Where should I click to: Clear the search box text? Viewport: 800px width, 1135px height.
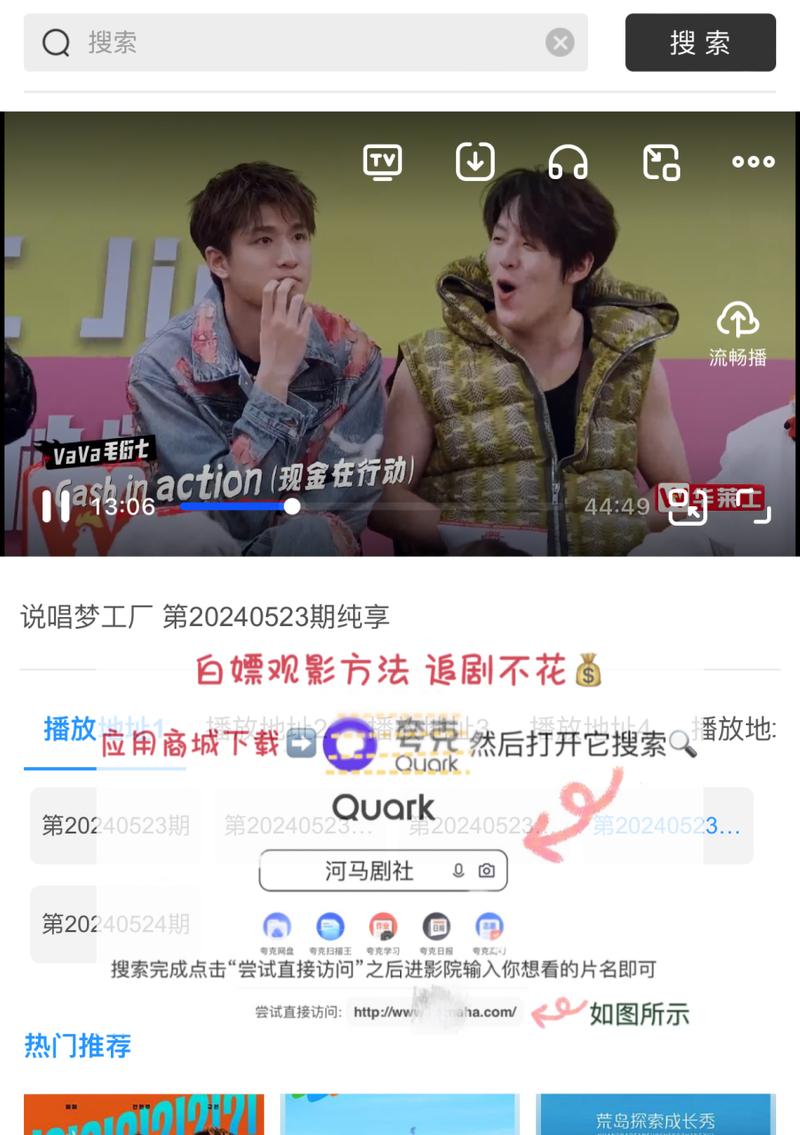559,41
